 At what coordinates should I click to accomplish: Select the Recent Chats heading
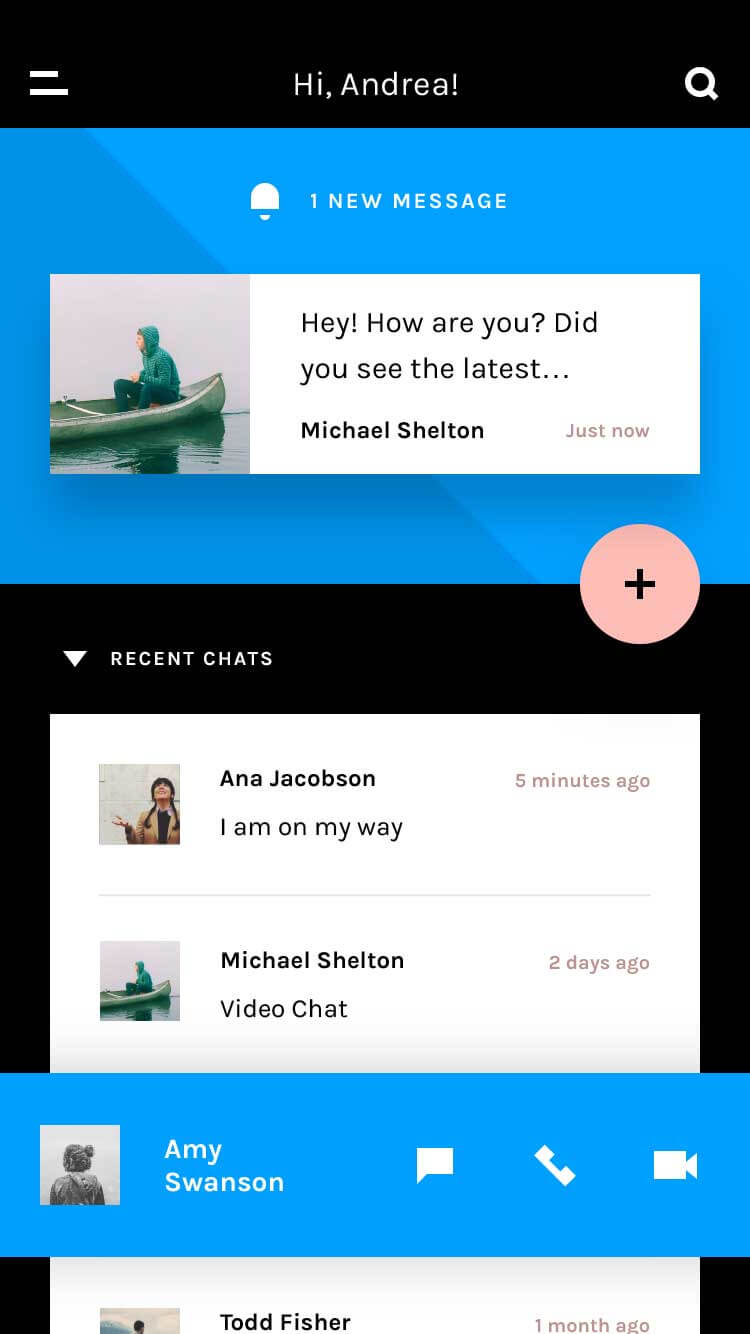tap(191, 658)
